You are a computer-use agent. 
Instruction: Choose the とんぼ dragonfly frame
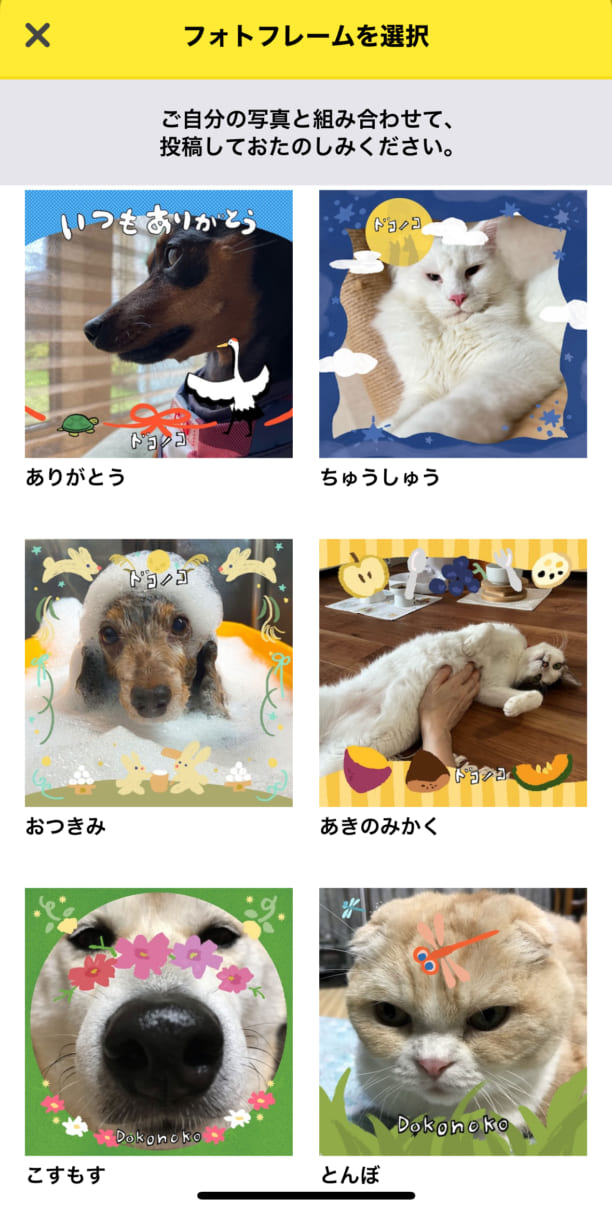[453, 1022]
